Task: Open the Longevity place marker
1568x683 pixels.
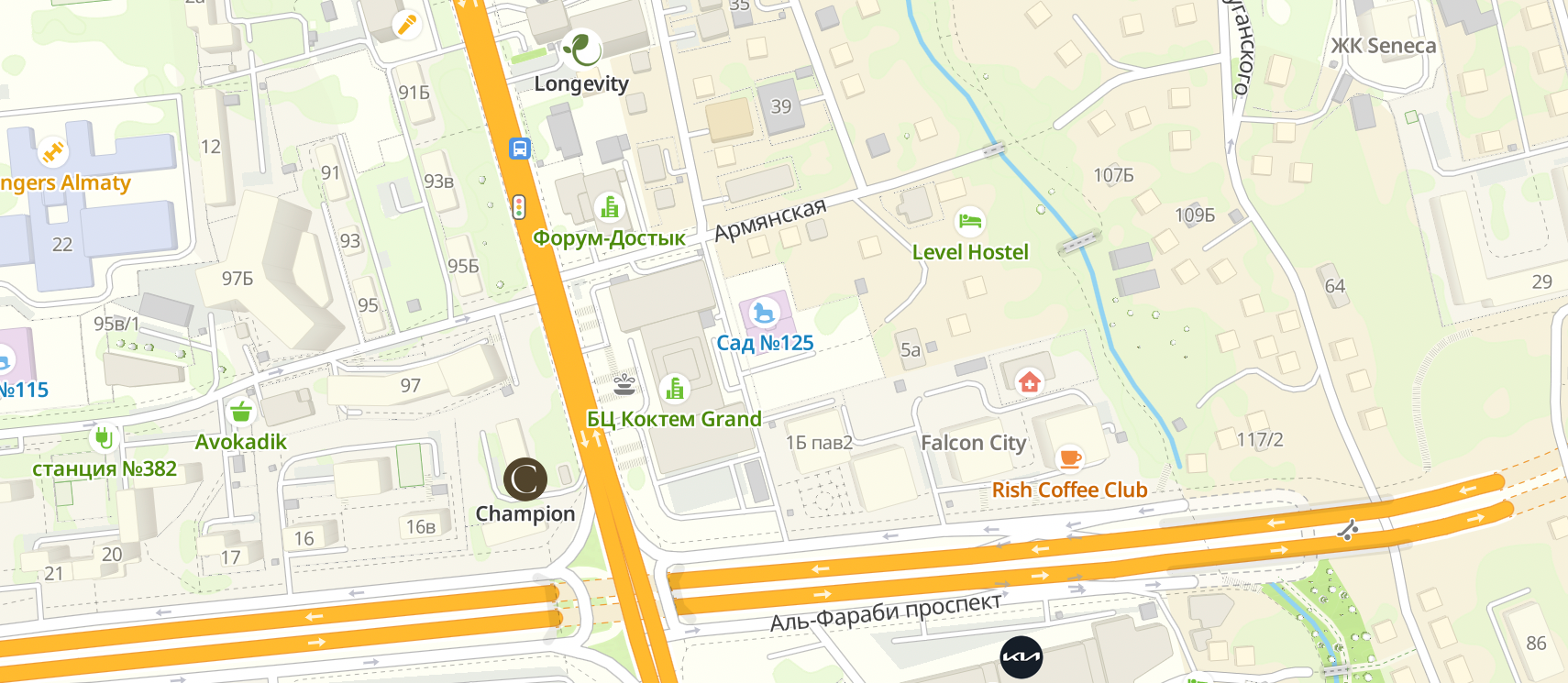Action: pyautogui.click(x=581, y=48)
